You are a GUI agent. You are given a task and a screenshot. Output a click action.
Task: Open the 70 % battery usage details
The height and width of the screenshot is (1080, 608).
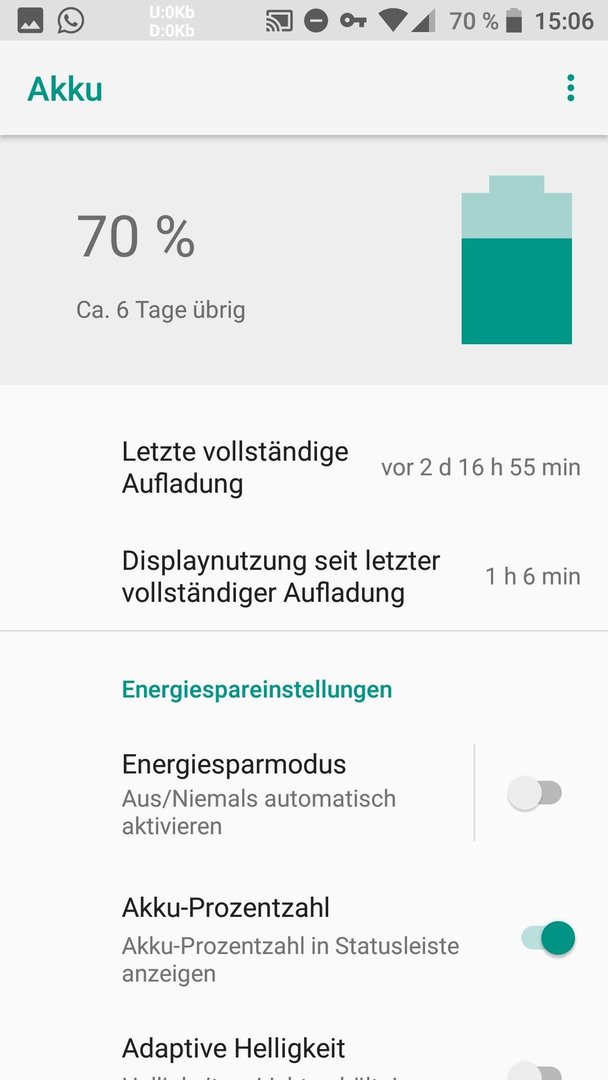304,260
